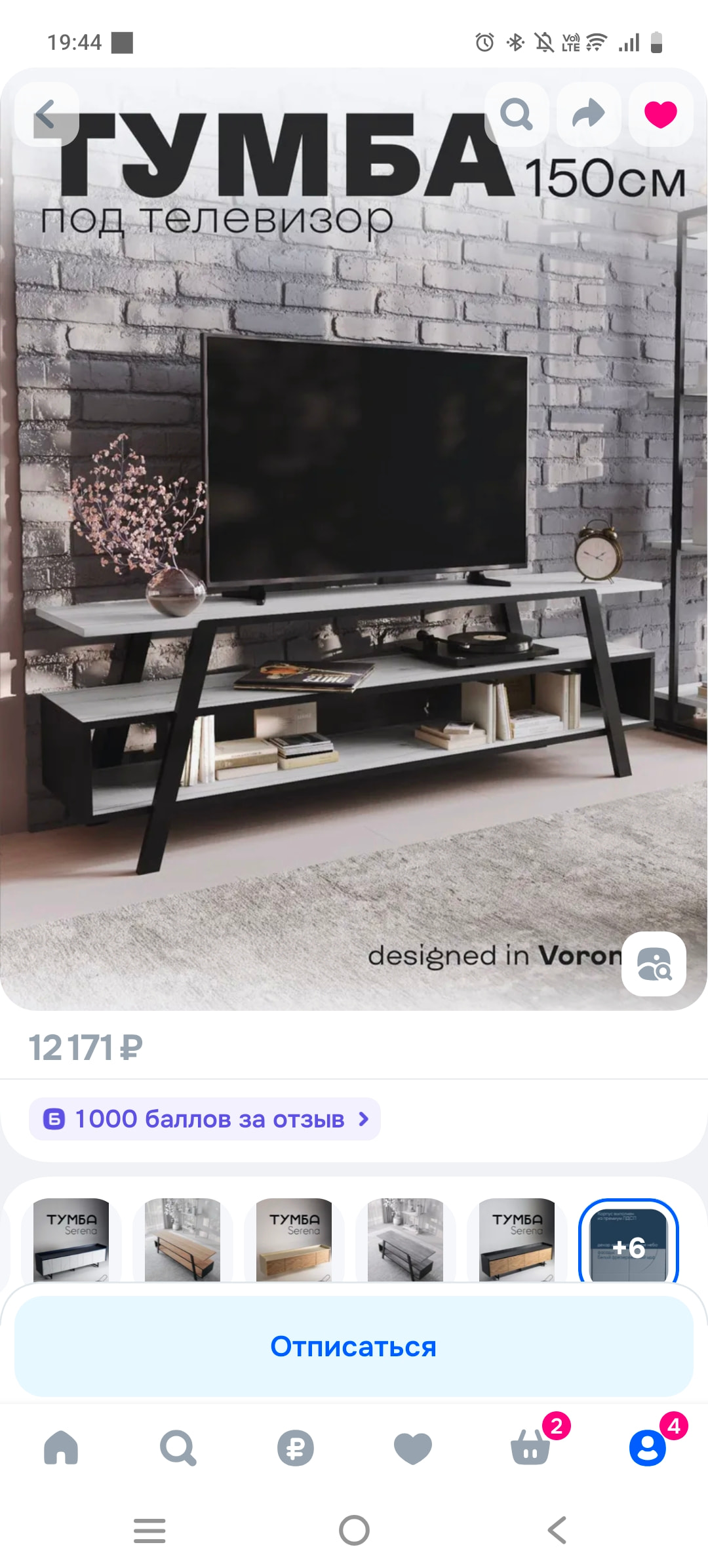Open the ruble finance tab

click(295, 1447)
